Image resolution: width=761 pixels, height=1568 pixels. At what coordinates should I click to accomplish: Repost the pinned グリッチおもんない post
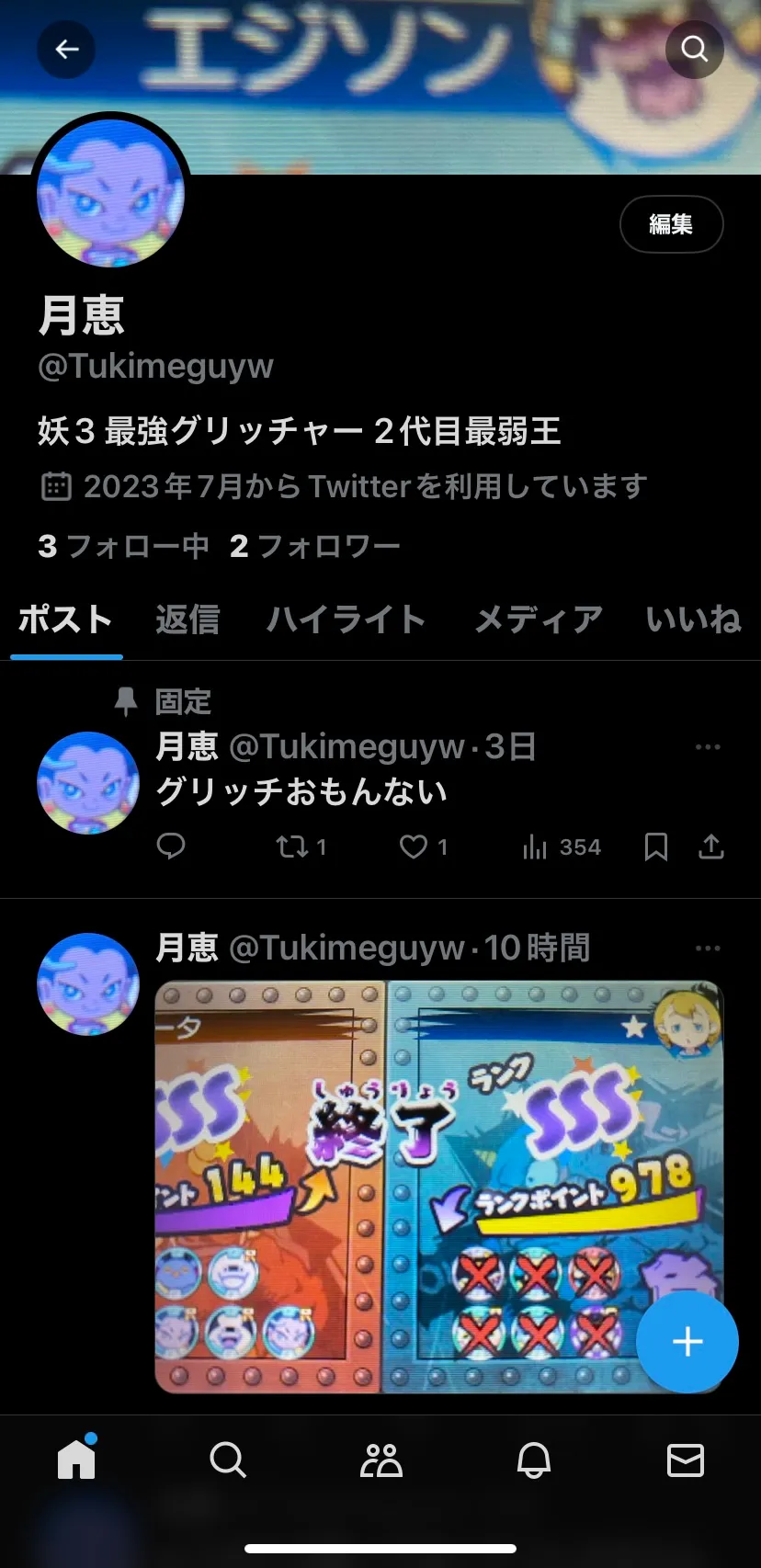click(x=301, y=846)
